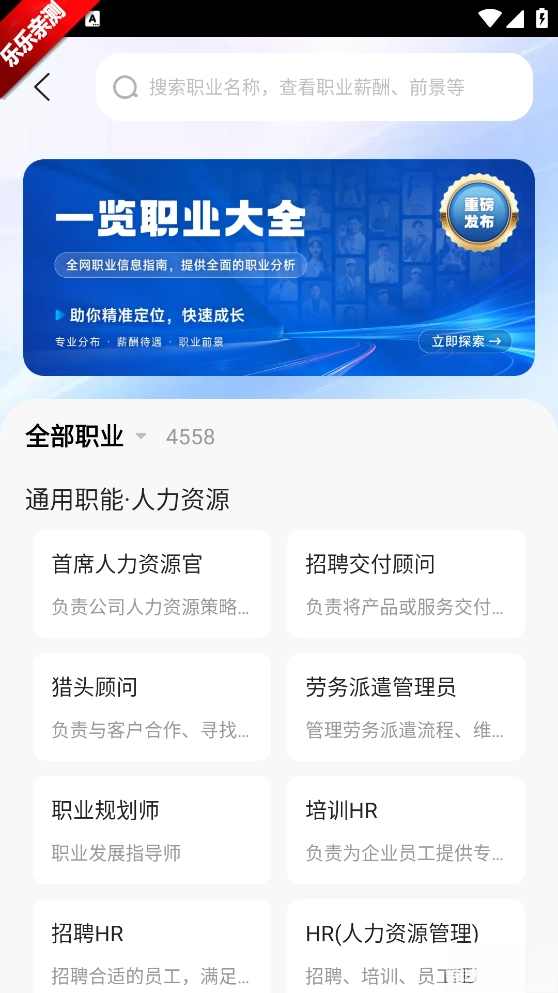The width and height of the screenshot is (558, 993).
Task: Expand the 全部职业 dropdown
Action: (86, 436)
